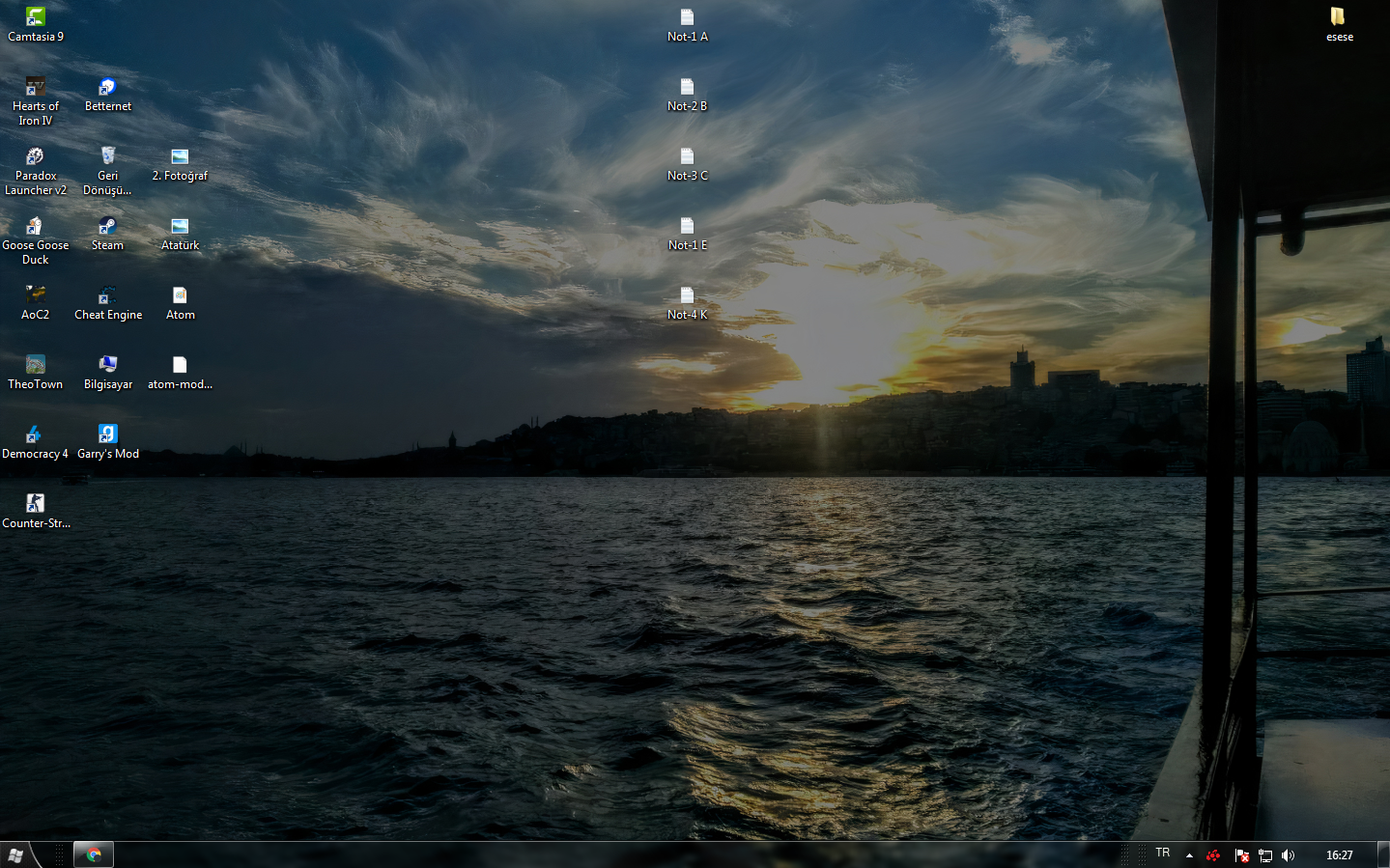1390x868 pixels.
Task: Select the Steam desktop icon
Action: click(x=107, y=227)
